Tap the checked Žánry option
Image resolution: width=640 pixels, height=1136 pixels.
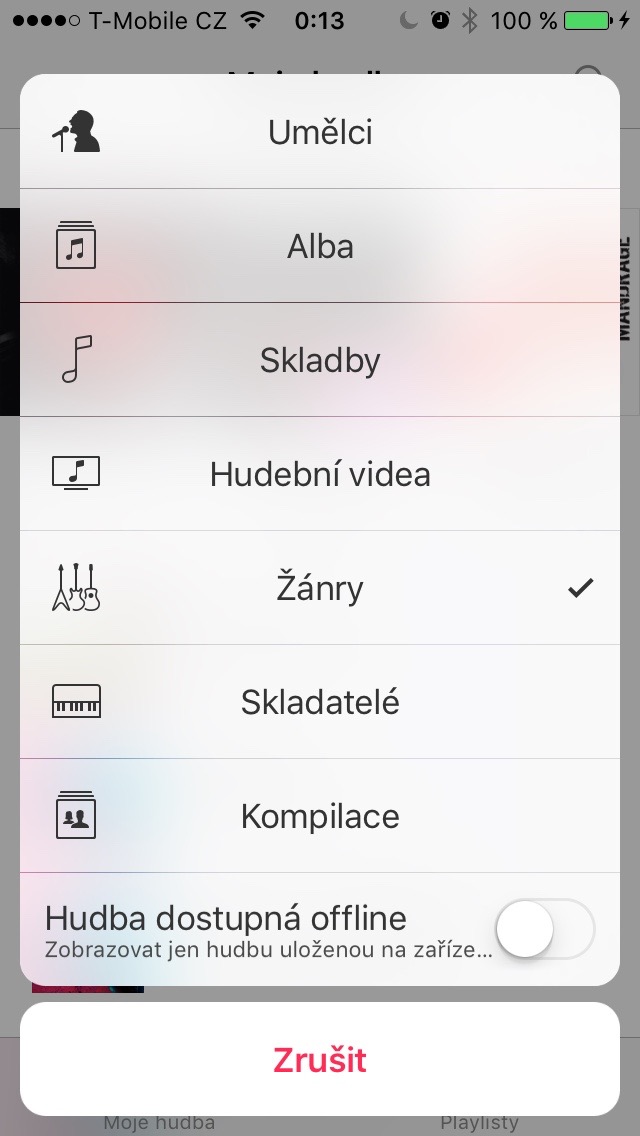320,588
